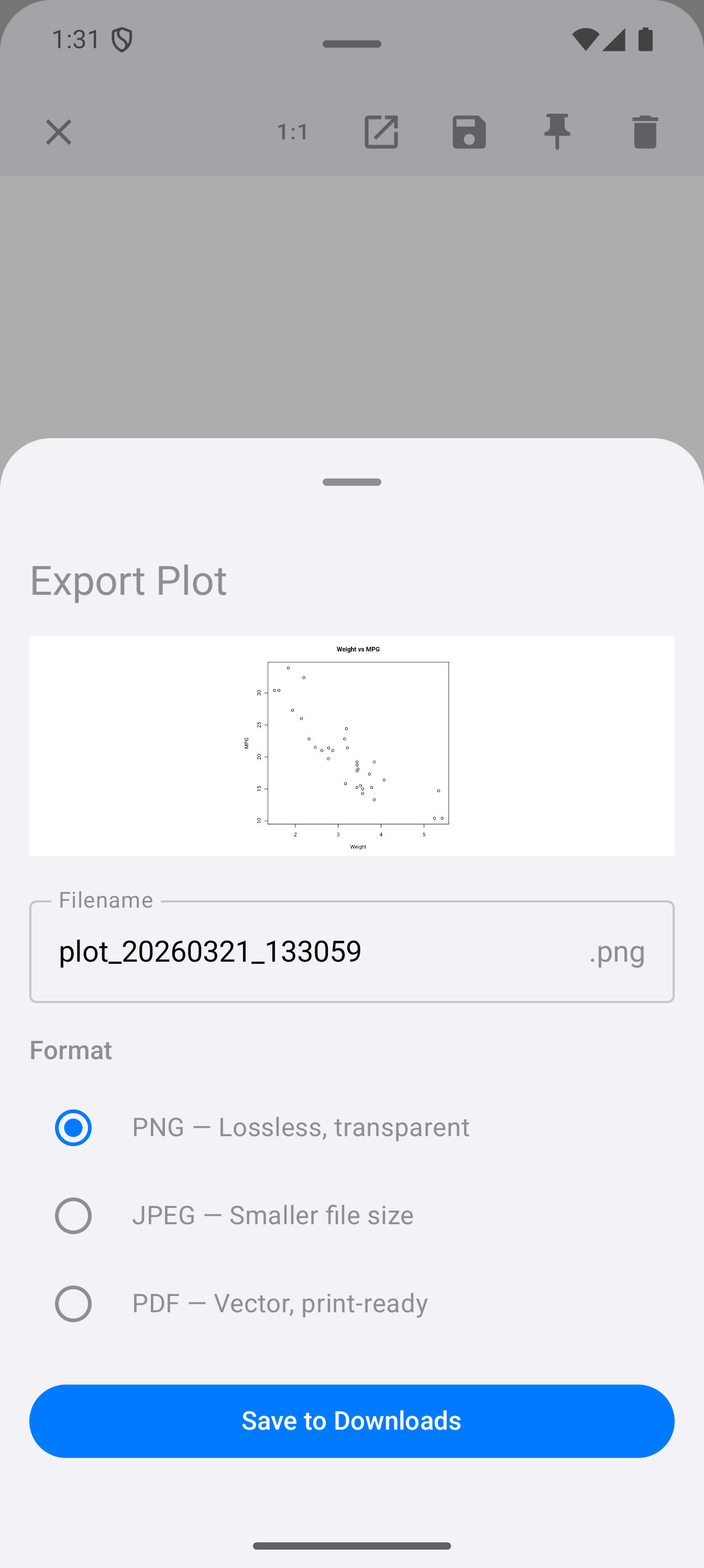Delete the plot with the trash icon
This screenshot has width=704, height=1568.
[x=645, y=132]
